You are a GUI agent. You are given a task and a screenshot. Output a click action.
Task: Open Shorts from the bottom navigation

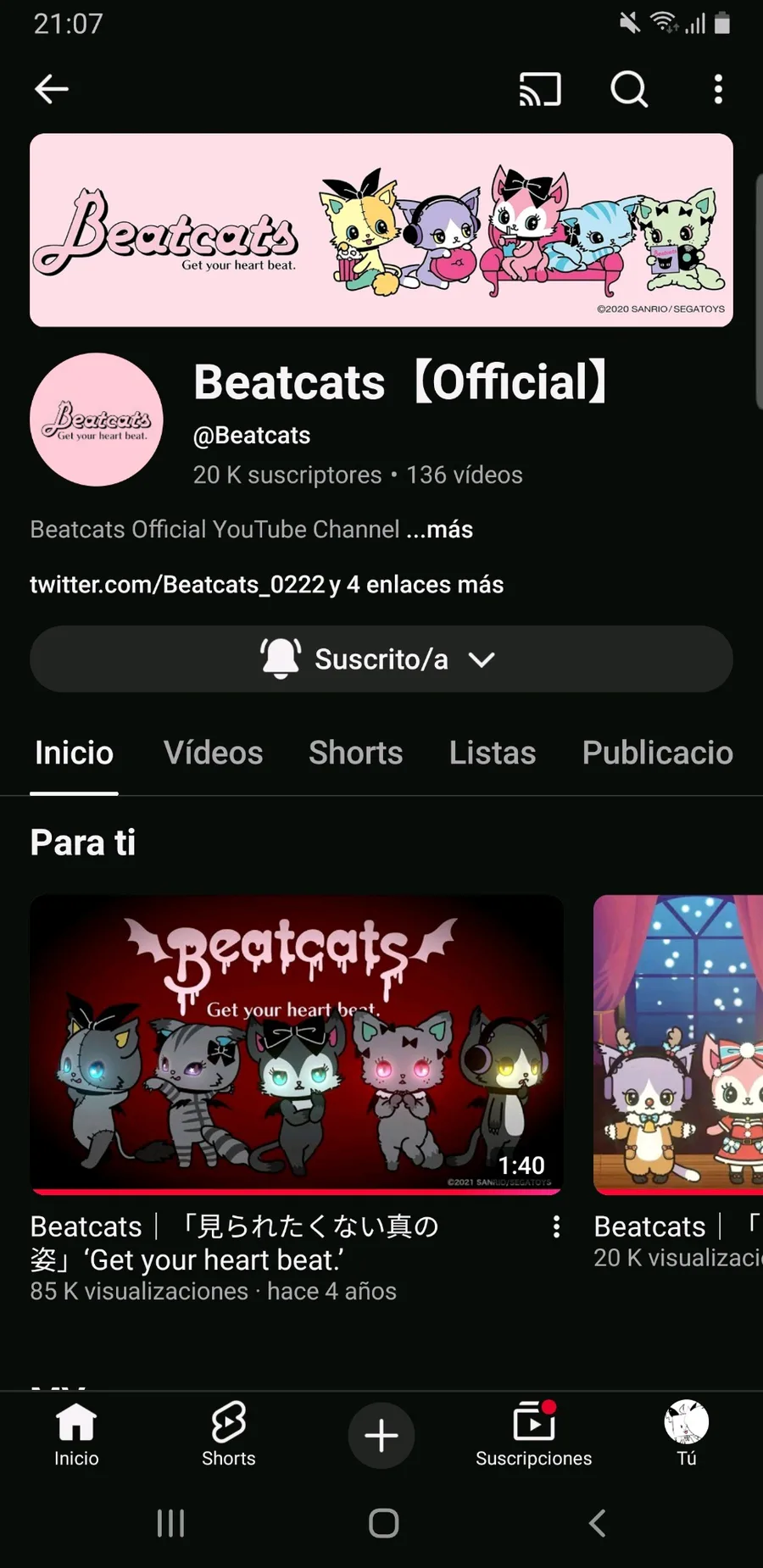pos(229,1434)
